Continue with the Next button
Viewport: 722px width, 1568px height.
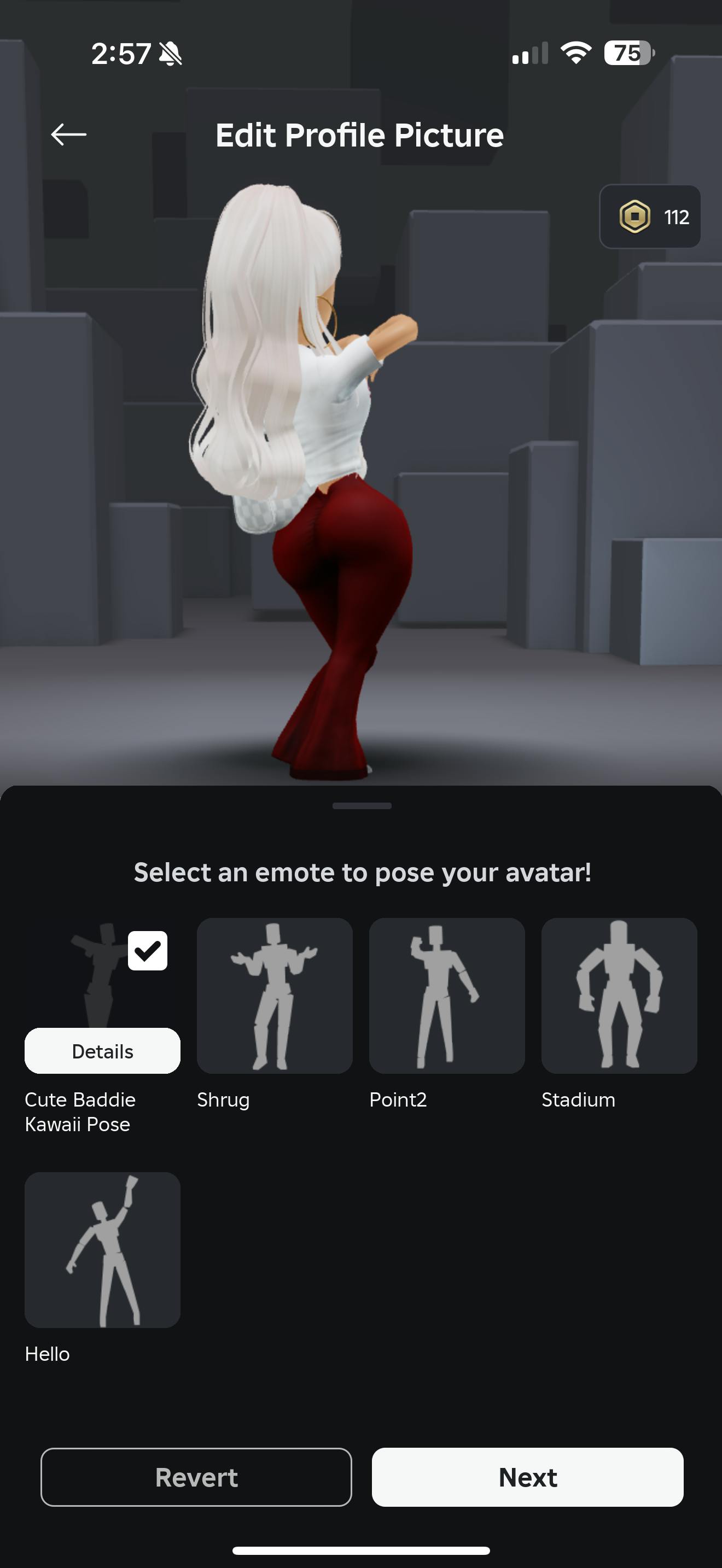click(528, 1477)
